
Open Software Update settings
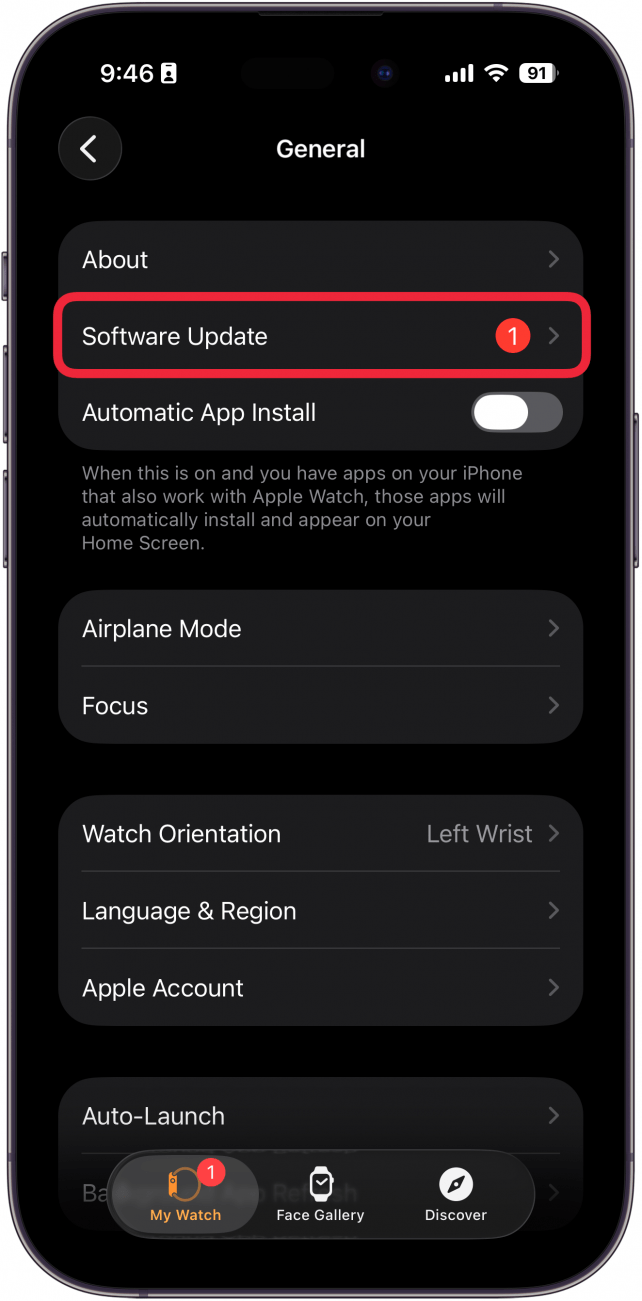point(320,337)
